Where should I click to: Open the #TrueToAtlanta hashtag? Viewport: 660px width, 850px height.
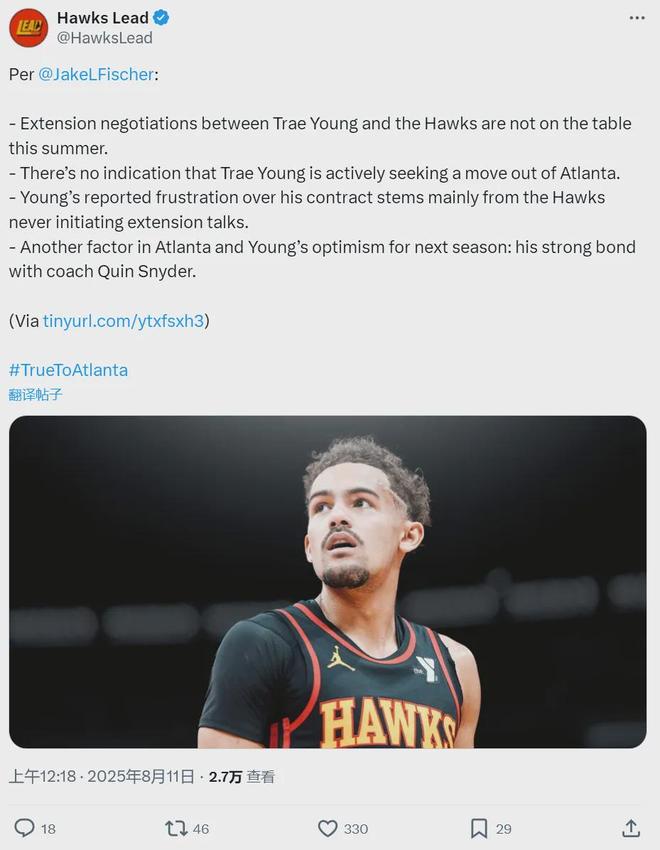(68, 370)
